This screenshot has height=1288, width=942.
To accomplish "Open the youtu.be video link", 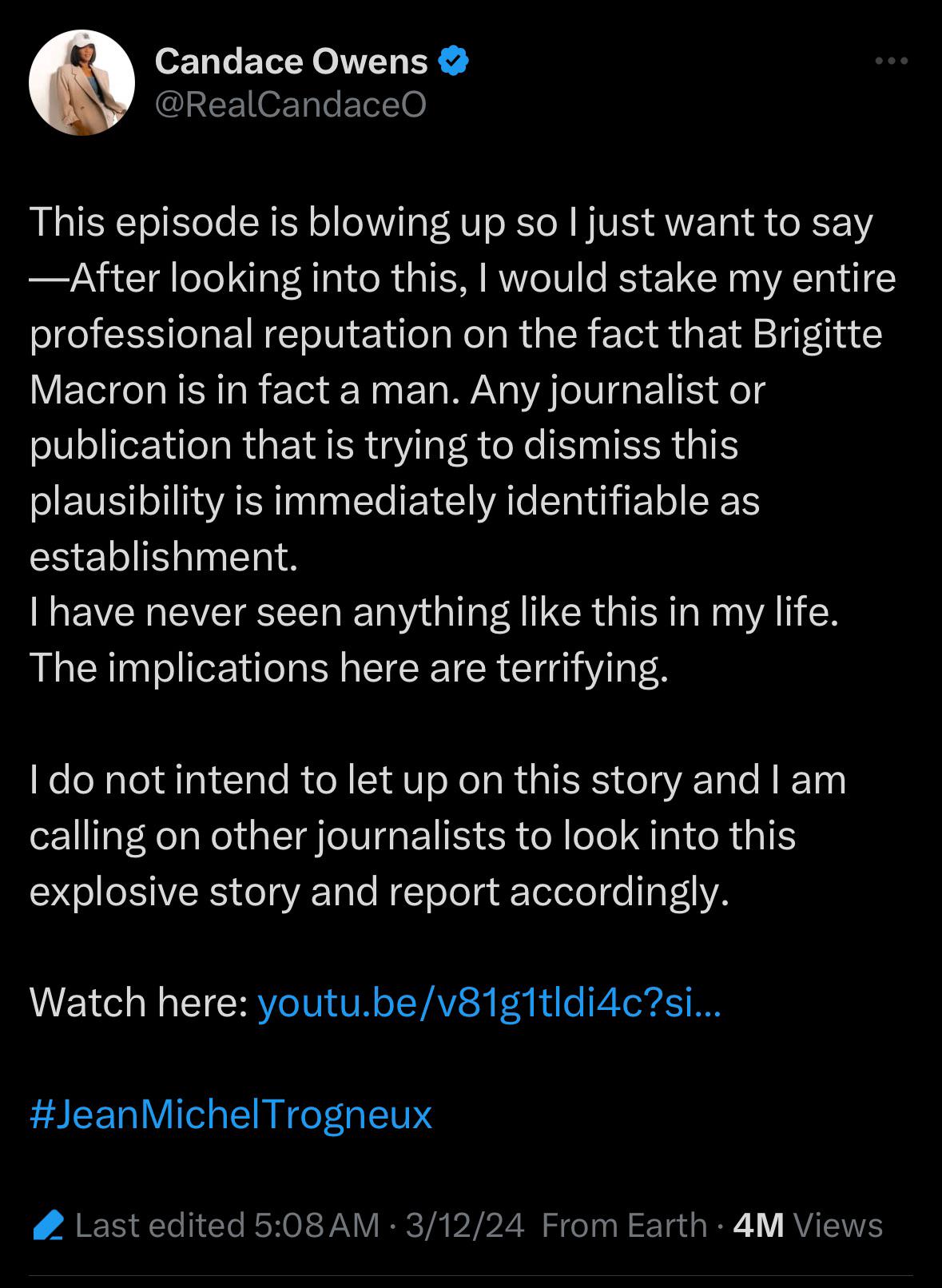I will pos(489,1003).
